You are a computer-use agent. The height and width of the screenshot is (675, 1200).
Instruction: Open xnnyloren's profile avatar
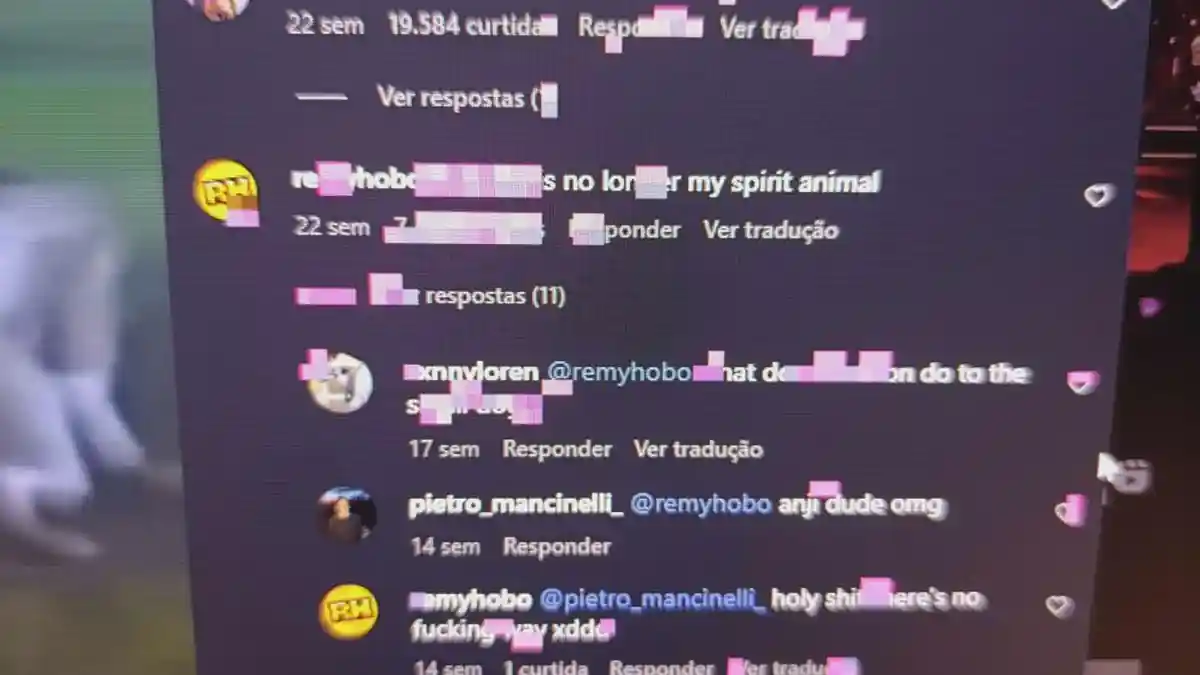pyautogui.click(x=340, y=382)
